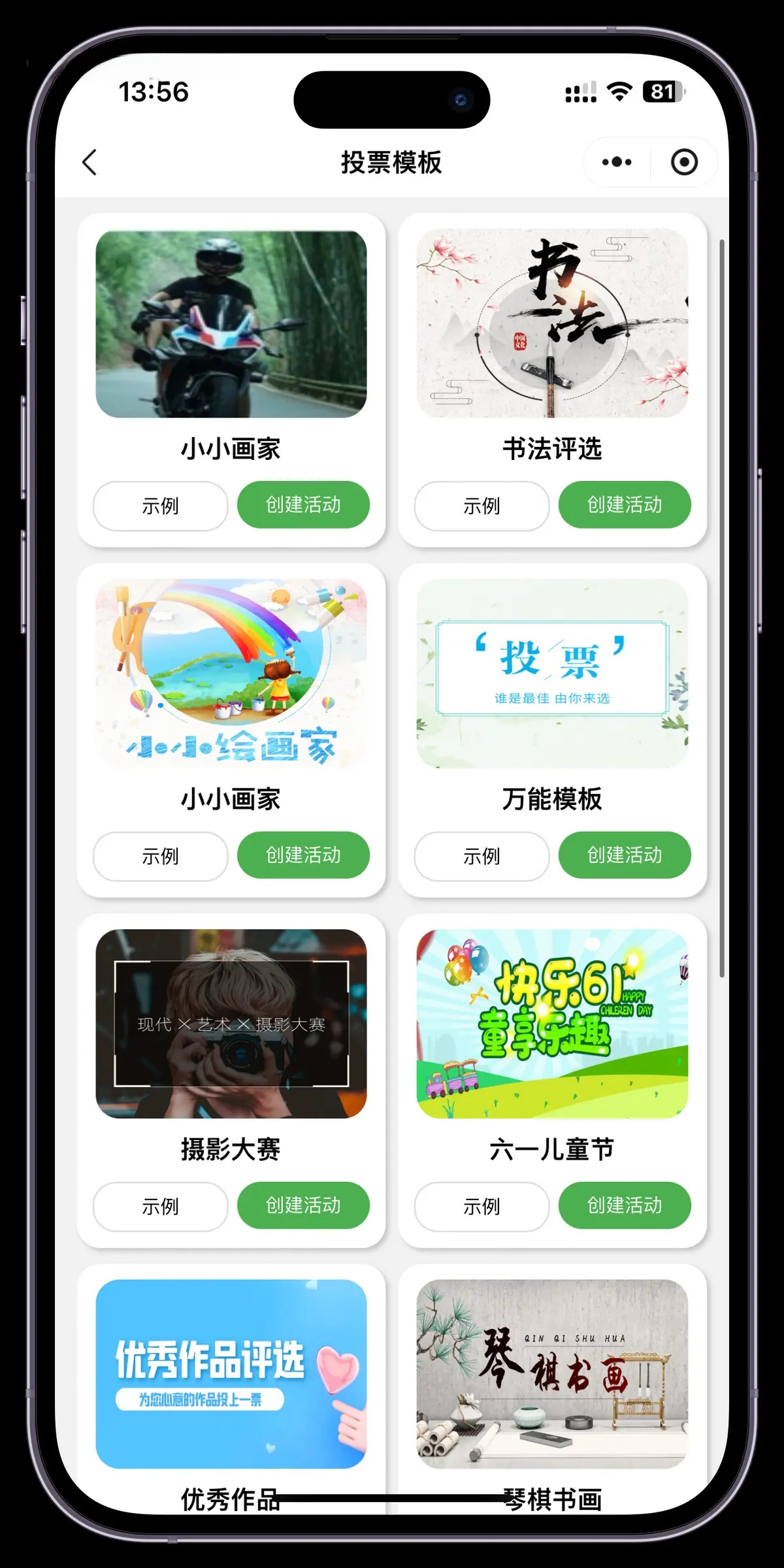Show the 示例 of 摄影大赛

coord(160,1206)
